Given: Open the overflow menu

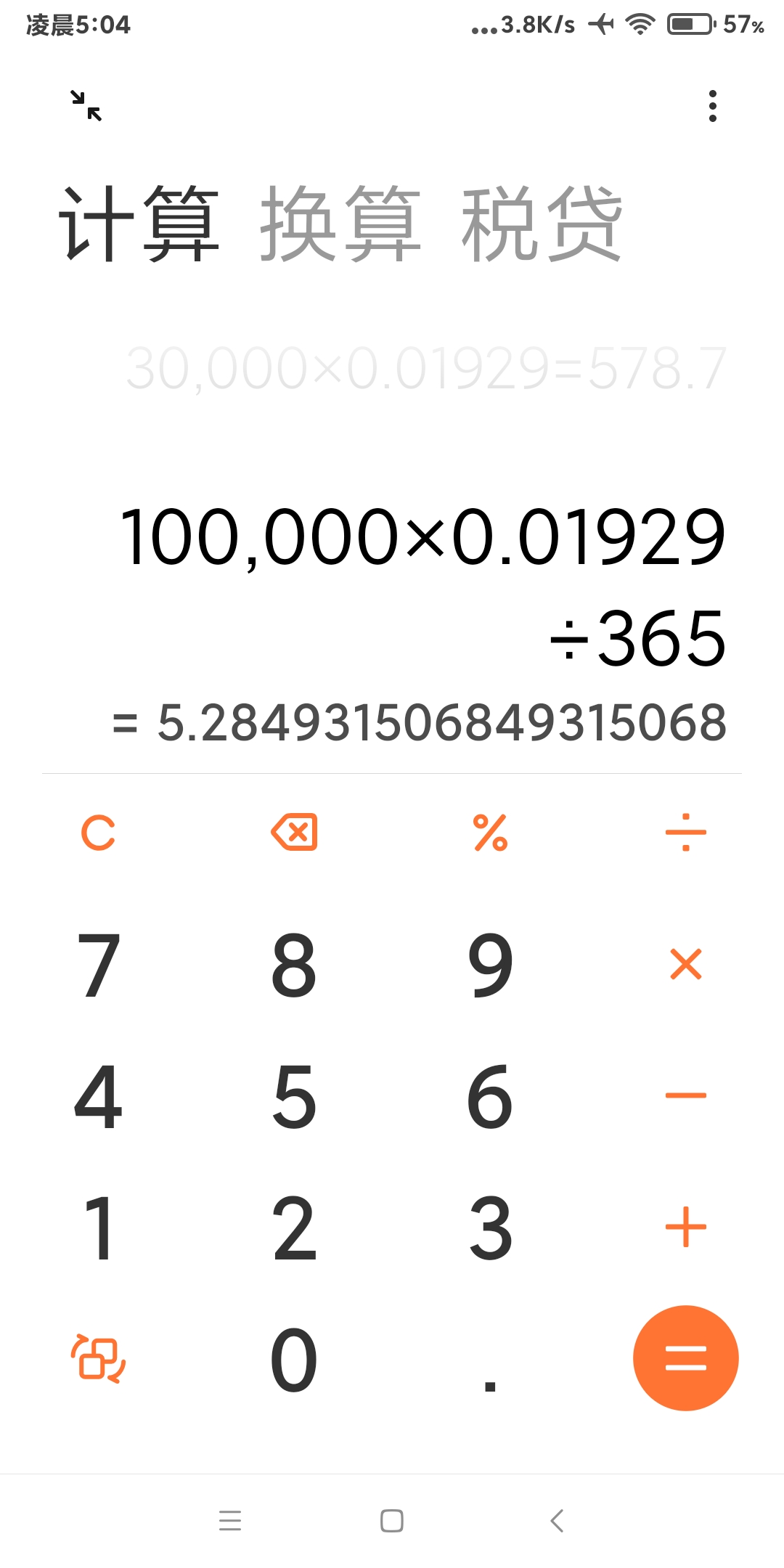Looking at the screenshot, I should click(x=712, y=106).
